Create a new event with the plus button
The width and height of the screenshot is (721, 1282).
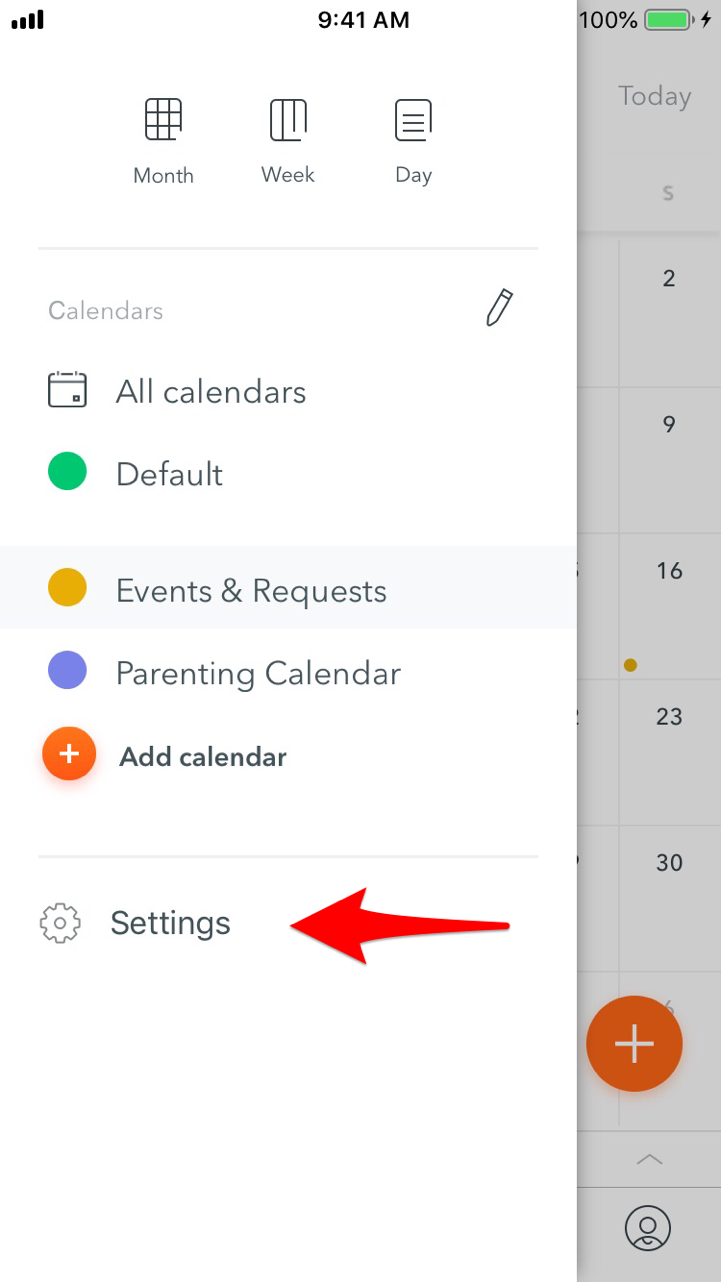(634, 1044)
